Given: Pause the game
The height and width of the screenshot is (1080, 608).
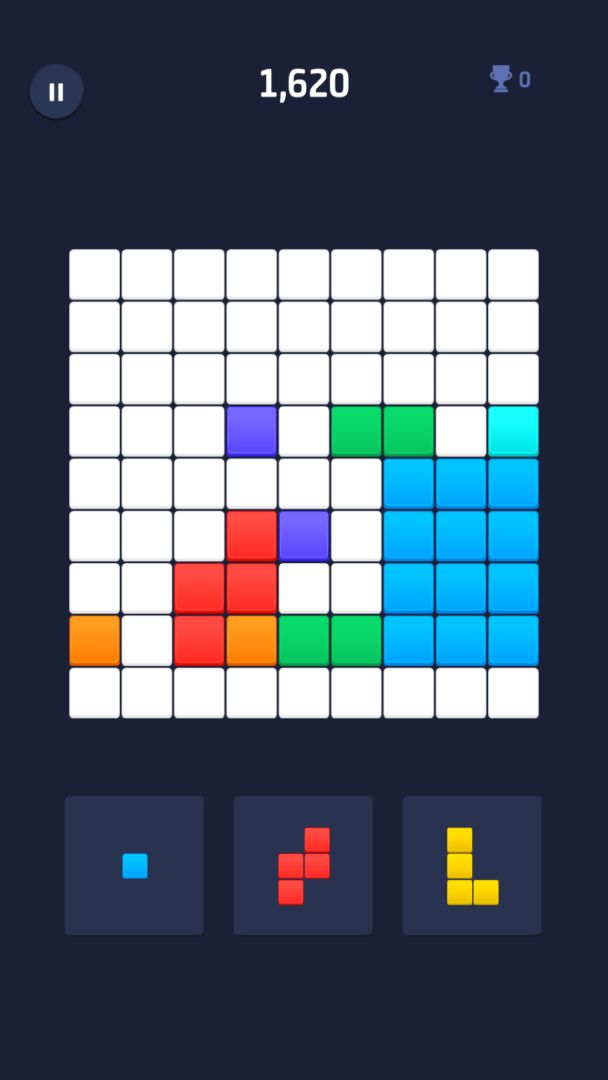Looking at the screenshot, I should pos(57,92).
